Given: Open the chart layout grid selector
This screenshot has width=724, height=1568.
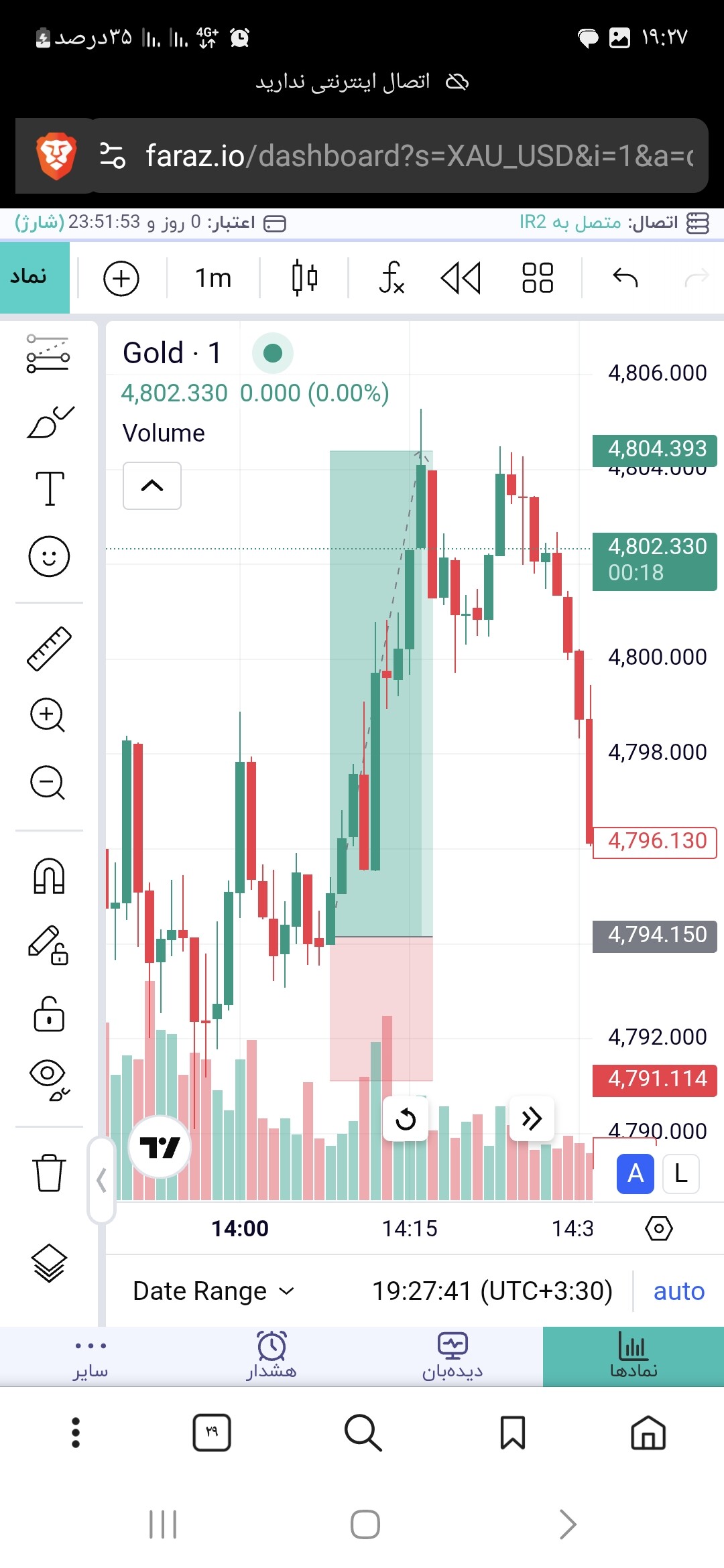Looking at the screenshot, I should tap(538, 277).
